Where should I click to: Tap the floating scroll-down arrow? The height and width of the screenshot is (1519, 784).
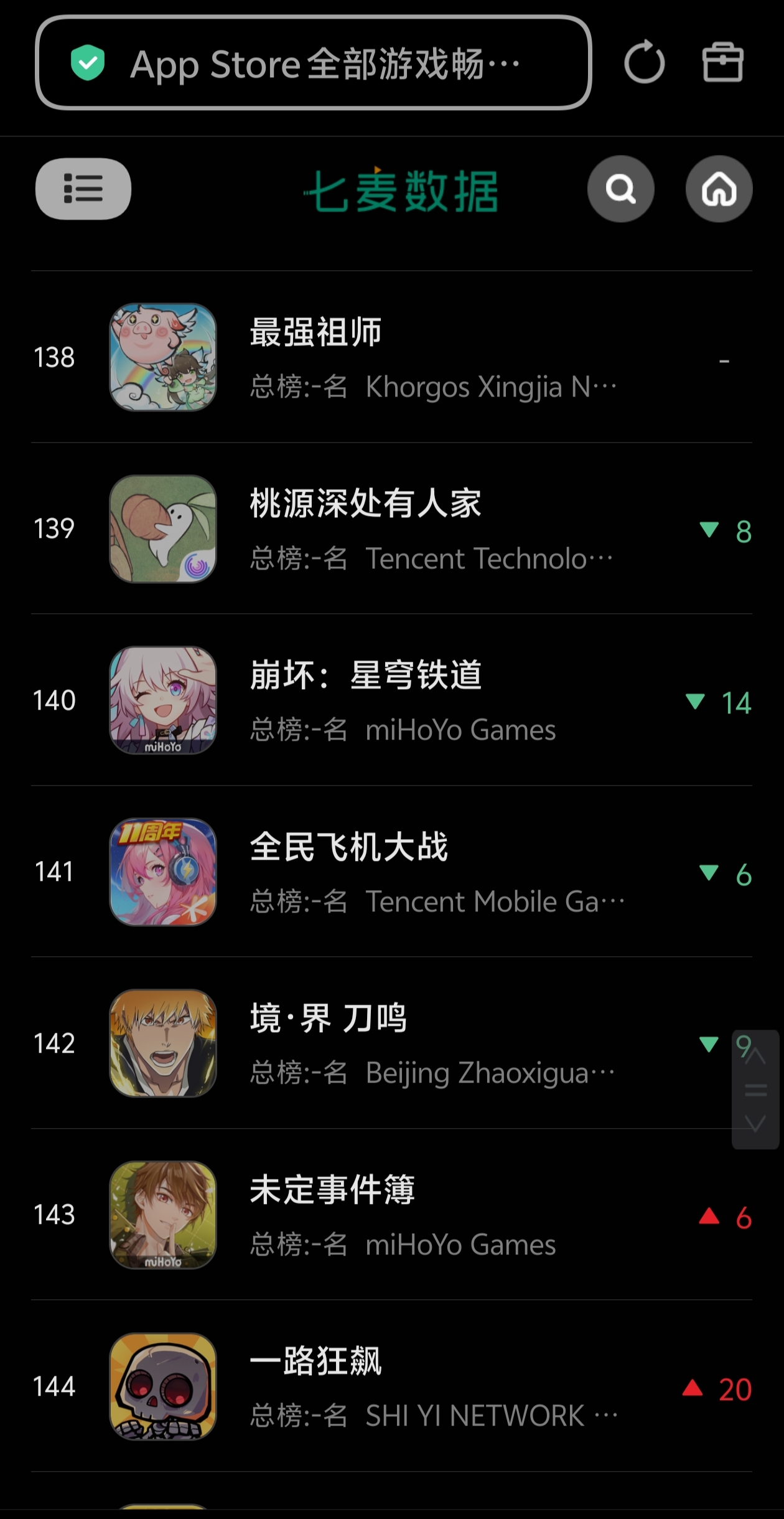[x=755, y=1124]
